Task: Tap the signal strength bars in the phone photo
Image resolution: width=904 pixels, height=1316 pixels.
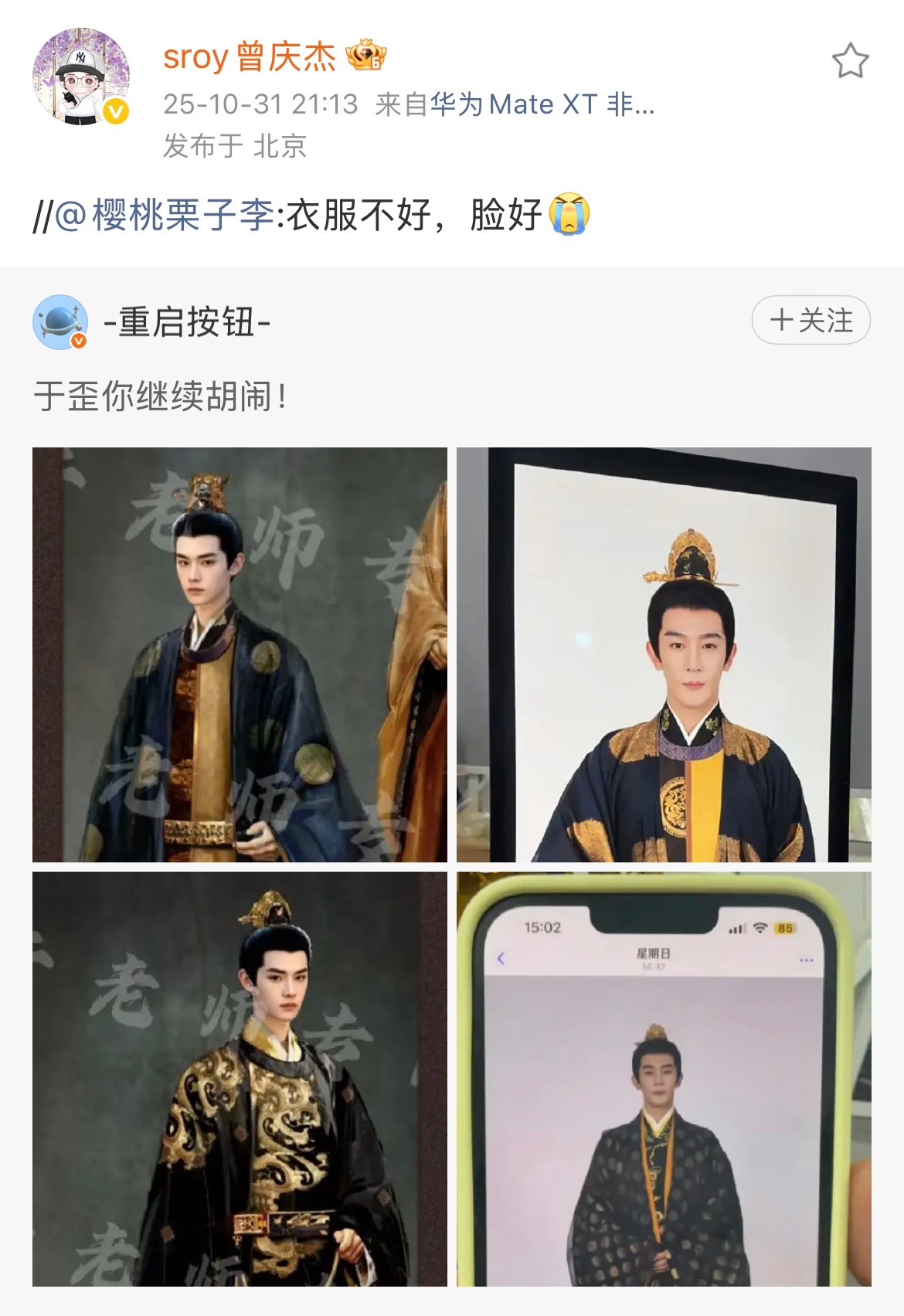Action: [x=736, y=927]
